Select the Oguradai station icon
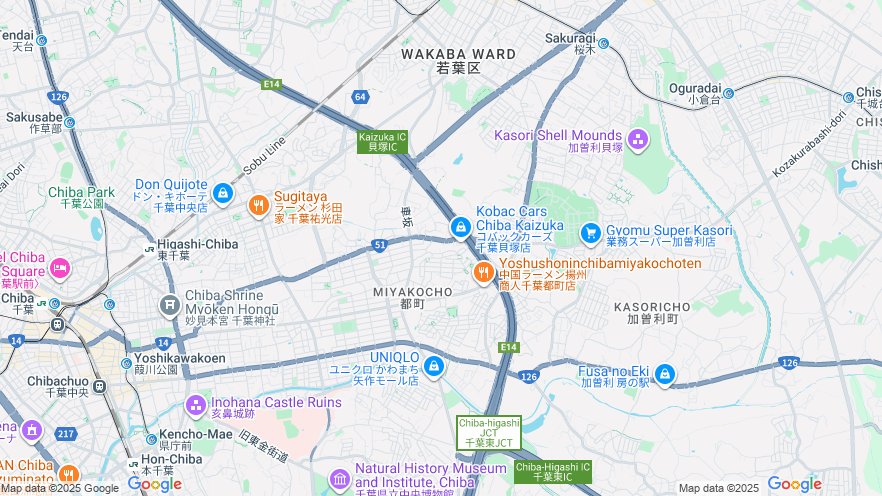Viewport: 882px width, 496px height. click(728, 93)
